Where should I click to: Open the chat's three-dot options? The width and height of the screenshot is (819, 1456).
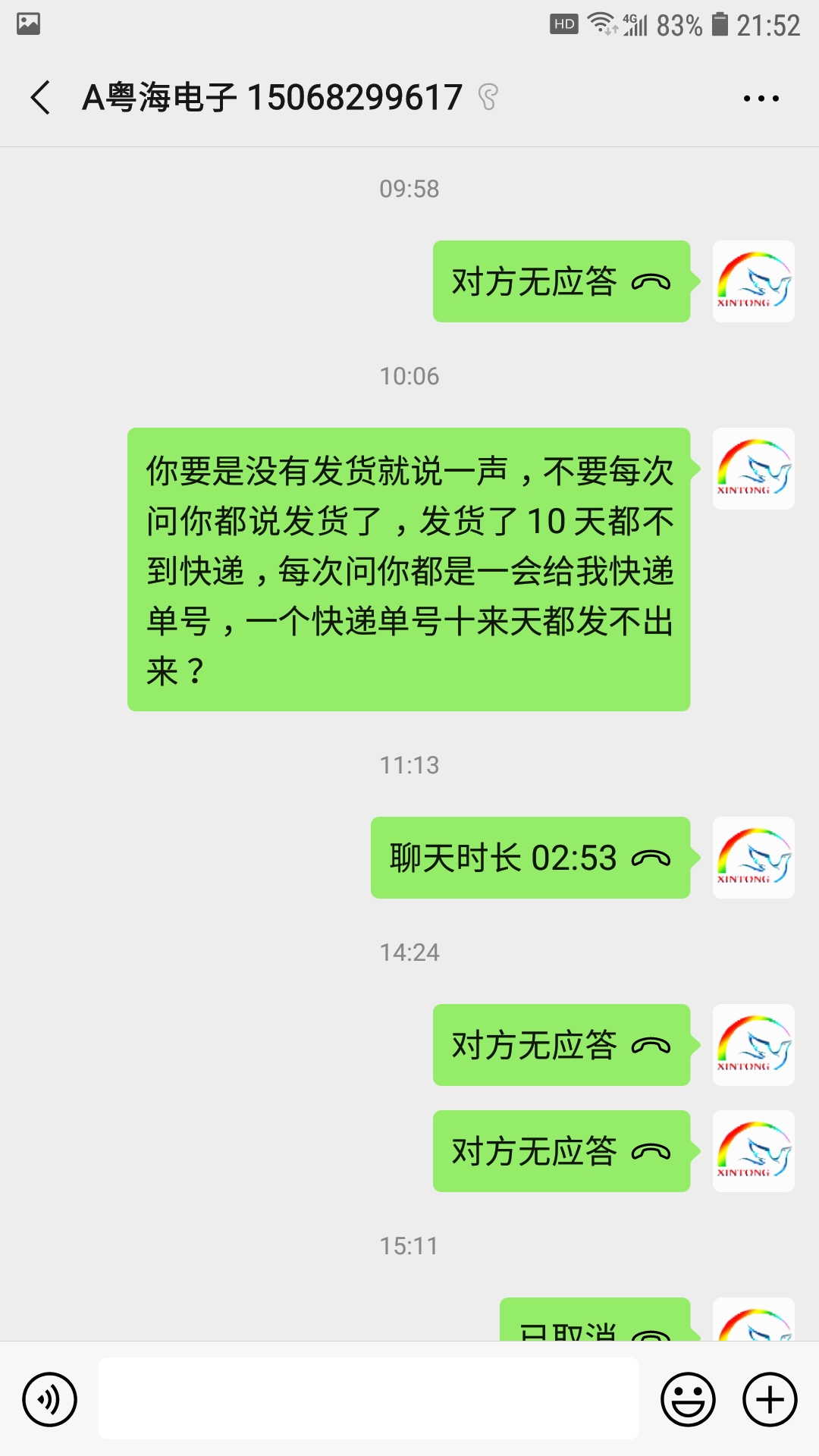[761, 99]
